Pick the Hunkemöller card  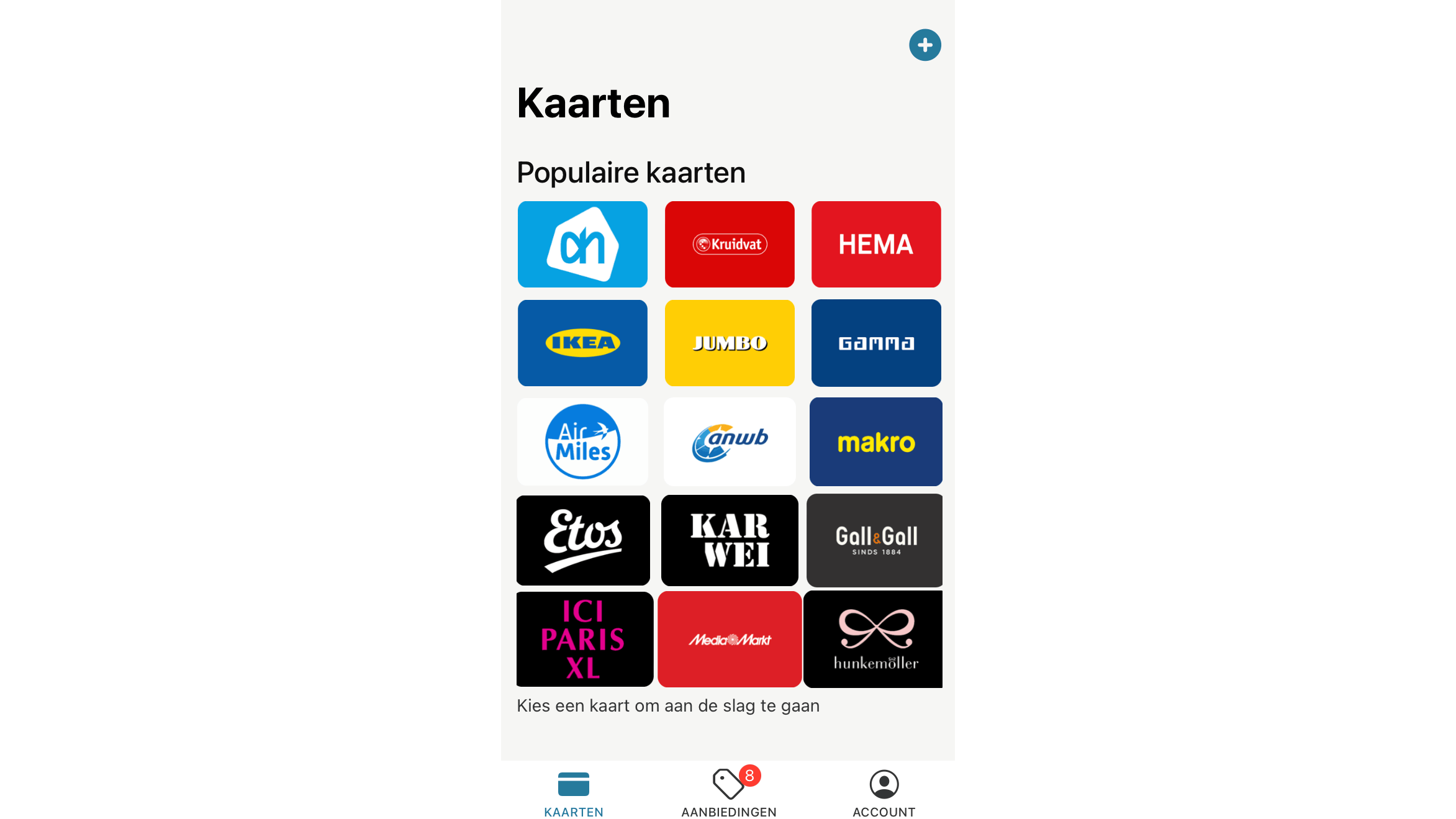click(874, 639)
